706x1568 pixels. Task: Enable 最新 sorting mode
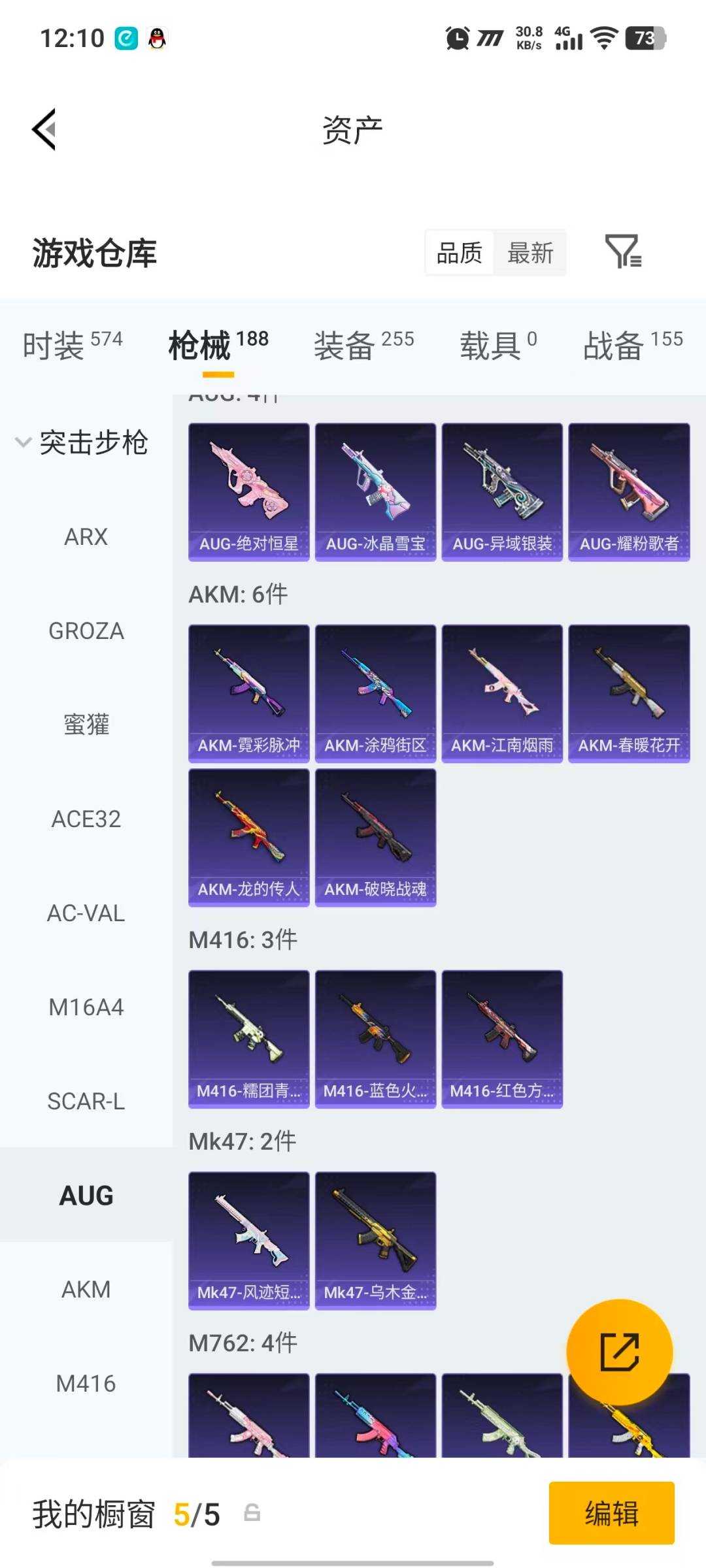pyautogui.click(x=531, y=253)
